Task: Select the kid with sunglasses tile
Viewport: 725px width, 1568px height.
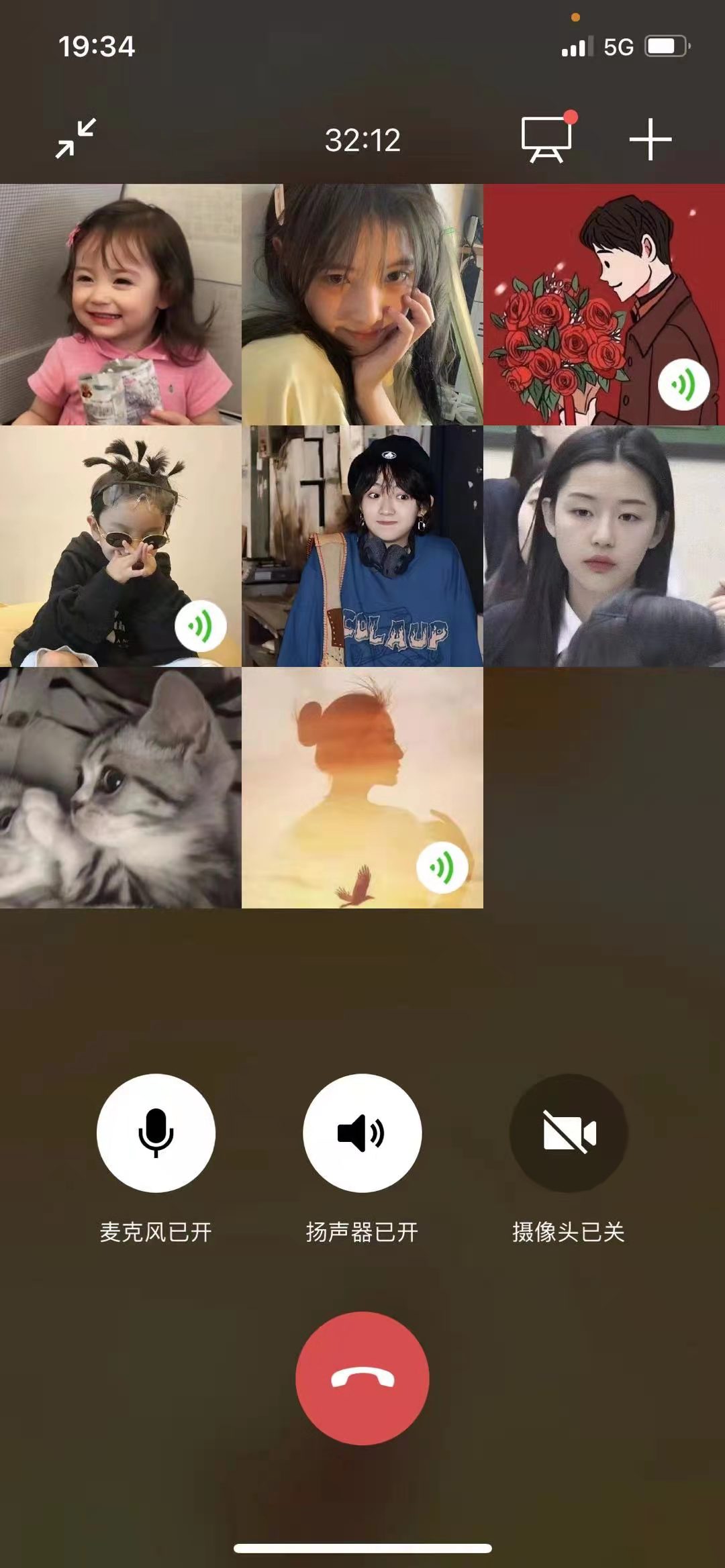Action: (121, 546)
